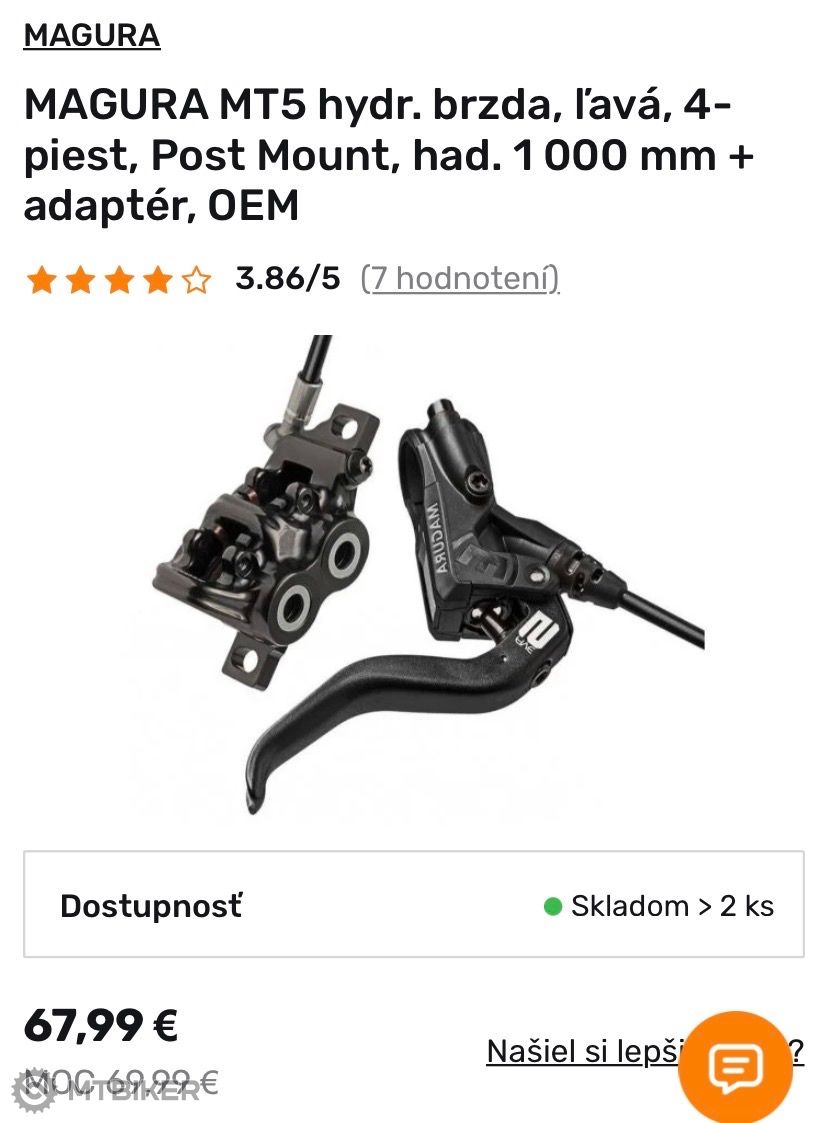Open the 7 hodnotení reviews link

coord(460,278)
